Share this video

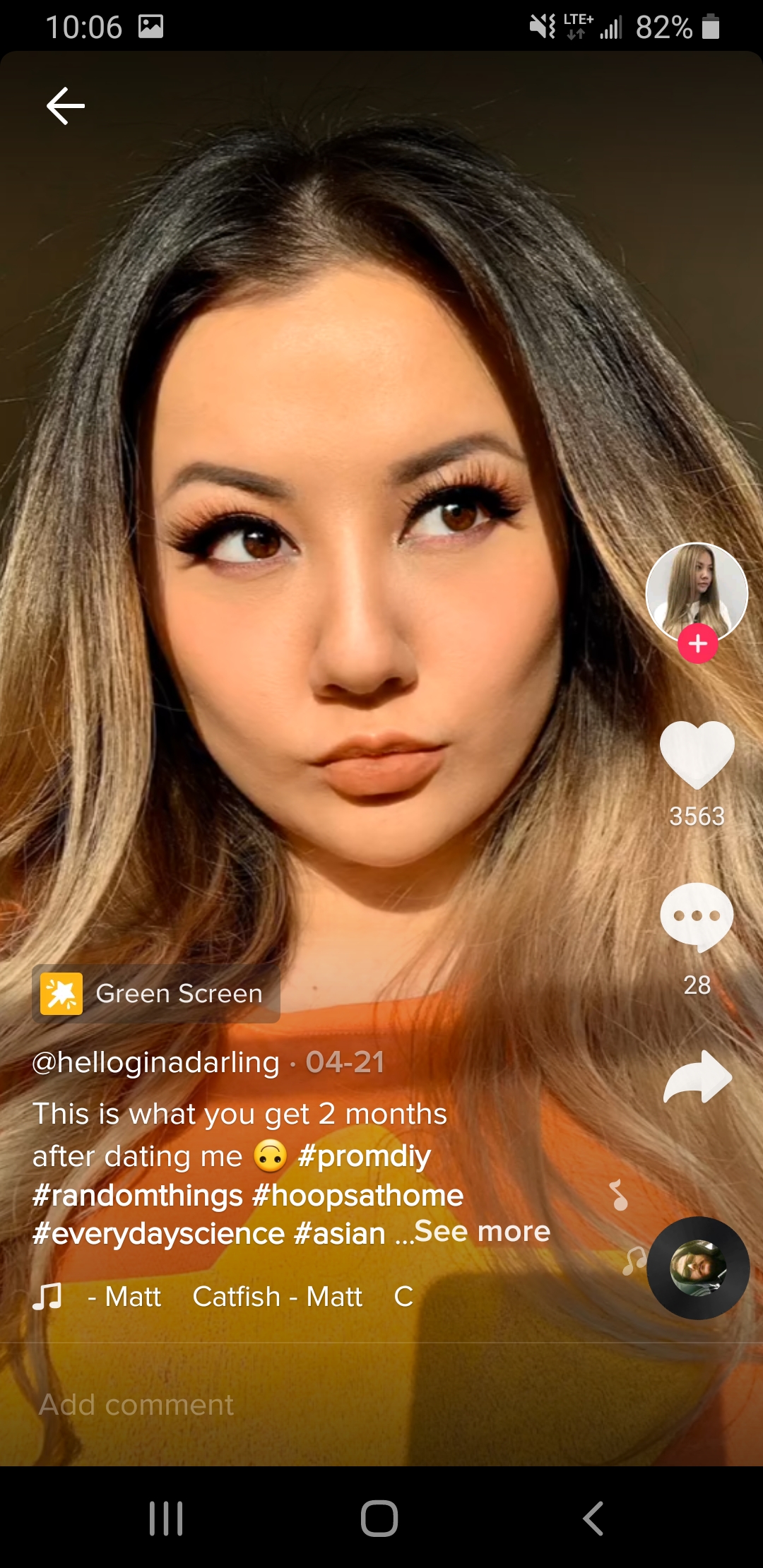point(697,1078)
